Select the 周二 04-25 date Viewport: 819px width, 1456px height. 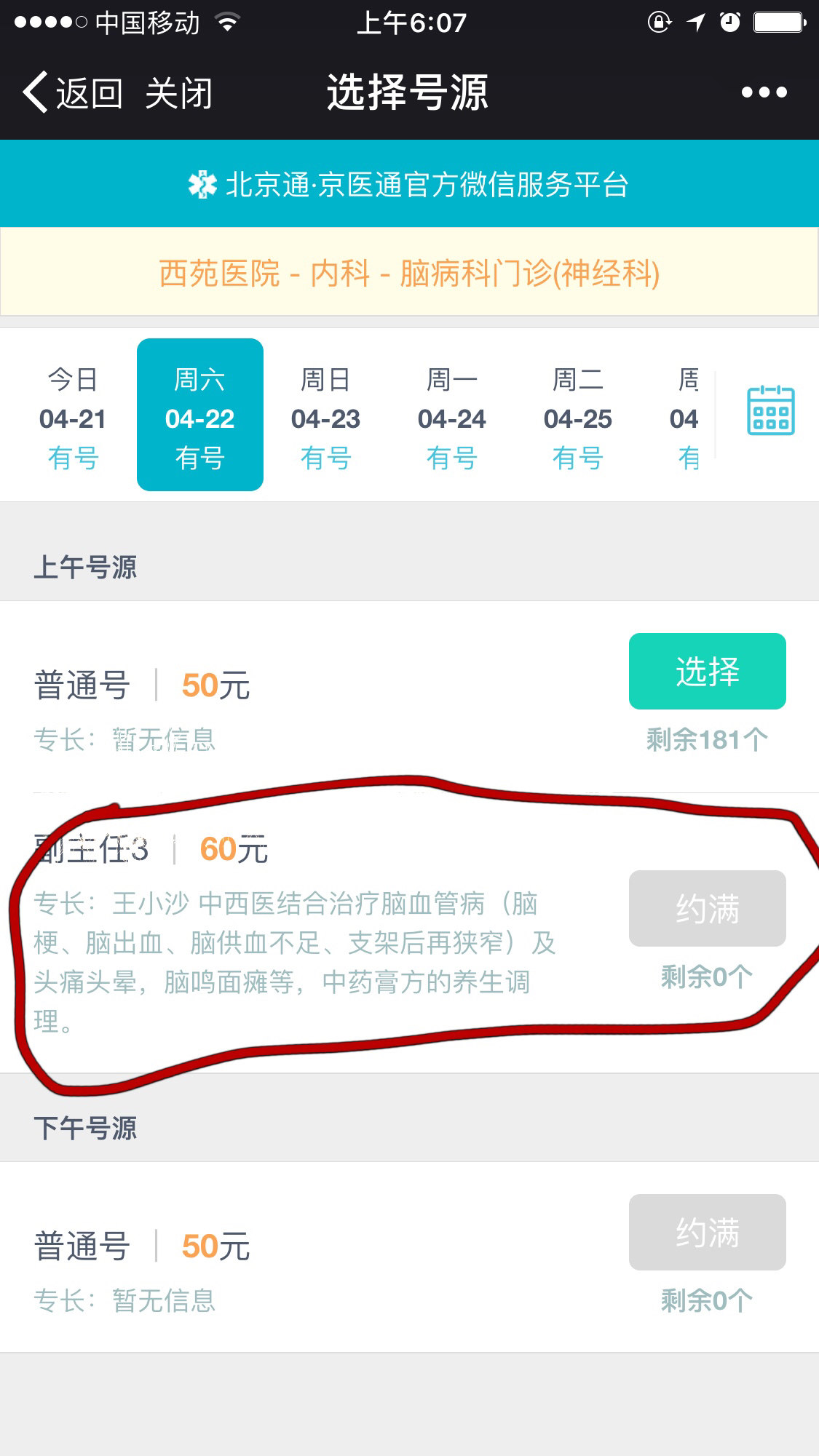(x=575, y=416)
